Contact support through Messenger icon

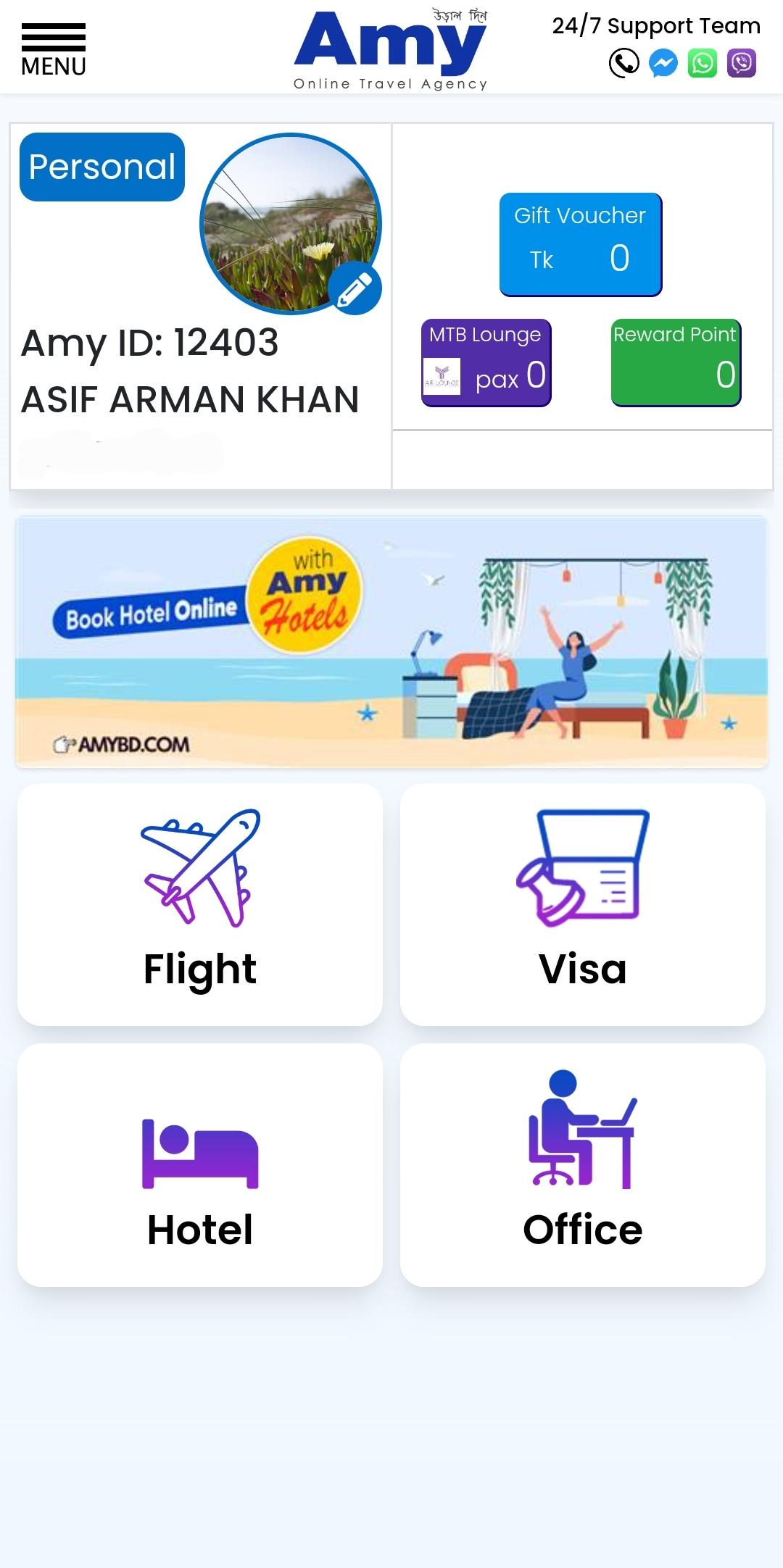click(663, 63)
